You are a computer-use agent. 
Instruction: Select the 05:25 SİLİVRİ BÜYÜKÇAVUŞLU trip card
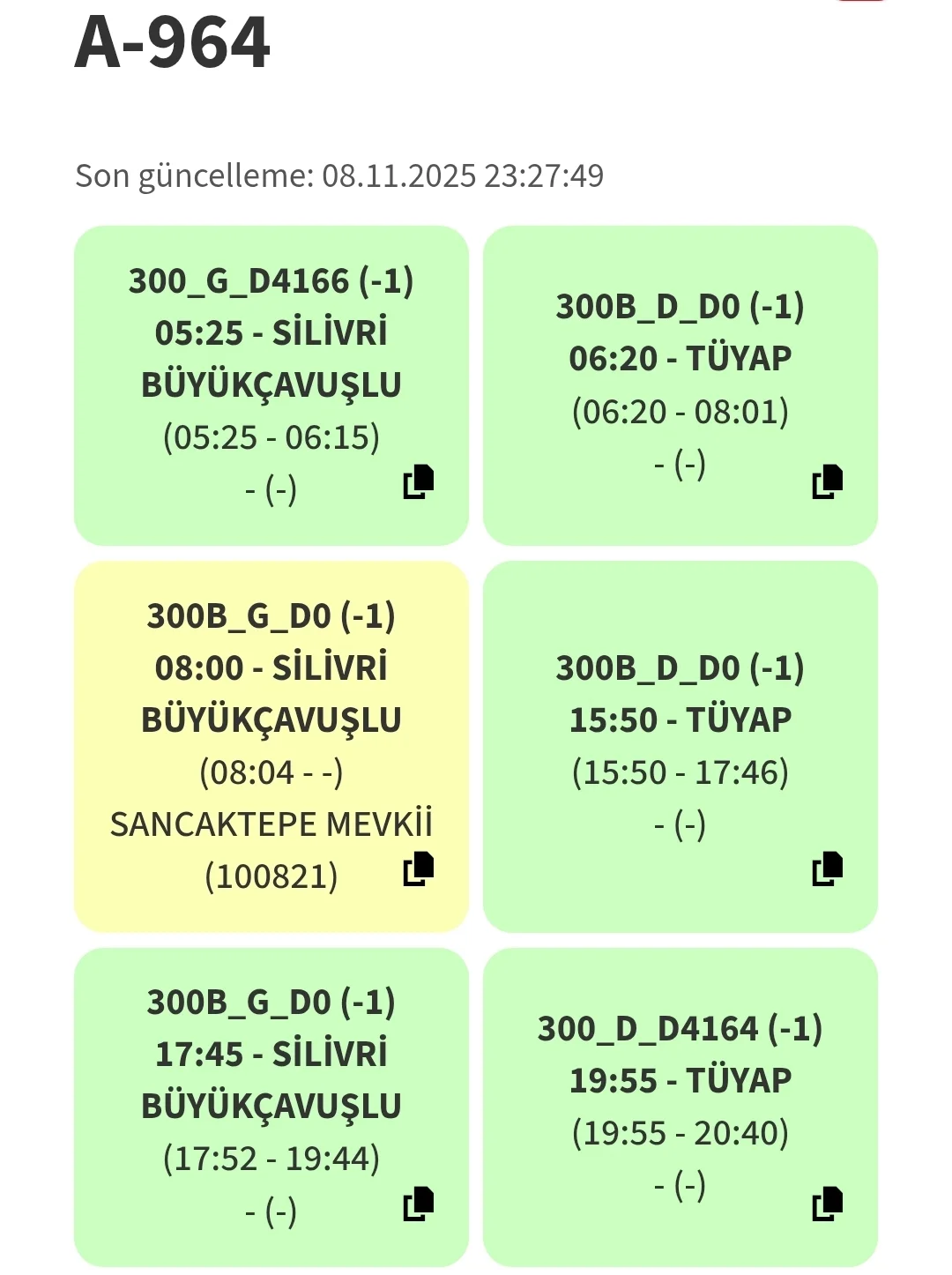tap(273, 384)
